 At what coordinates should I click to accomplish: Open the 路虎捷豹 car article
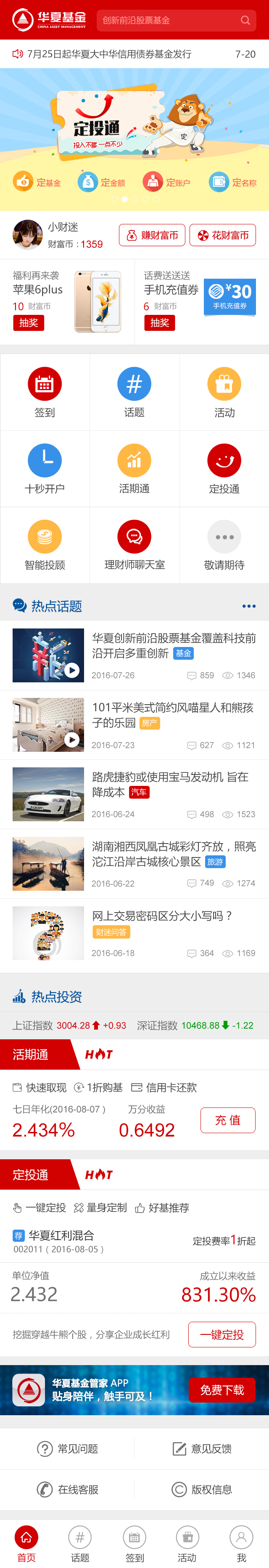click(x=170, y=784)
